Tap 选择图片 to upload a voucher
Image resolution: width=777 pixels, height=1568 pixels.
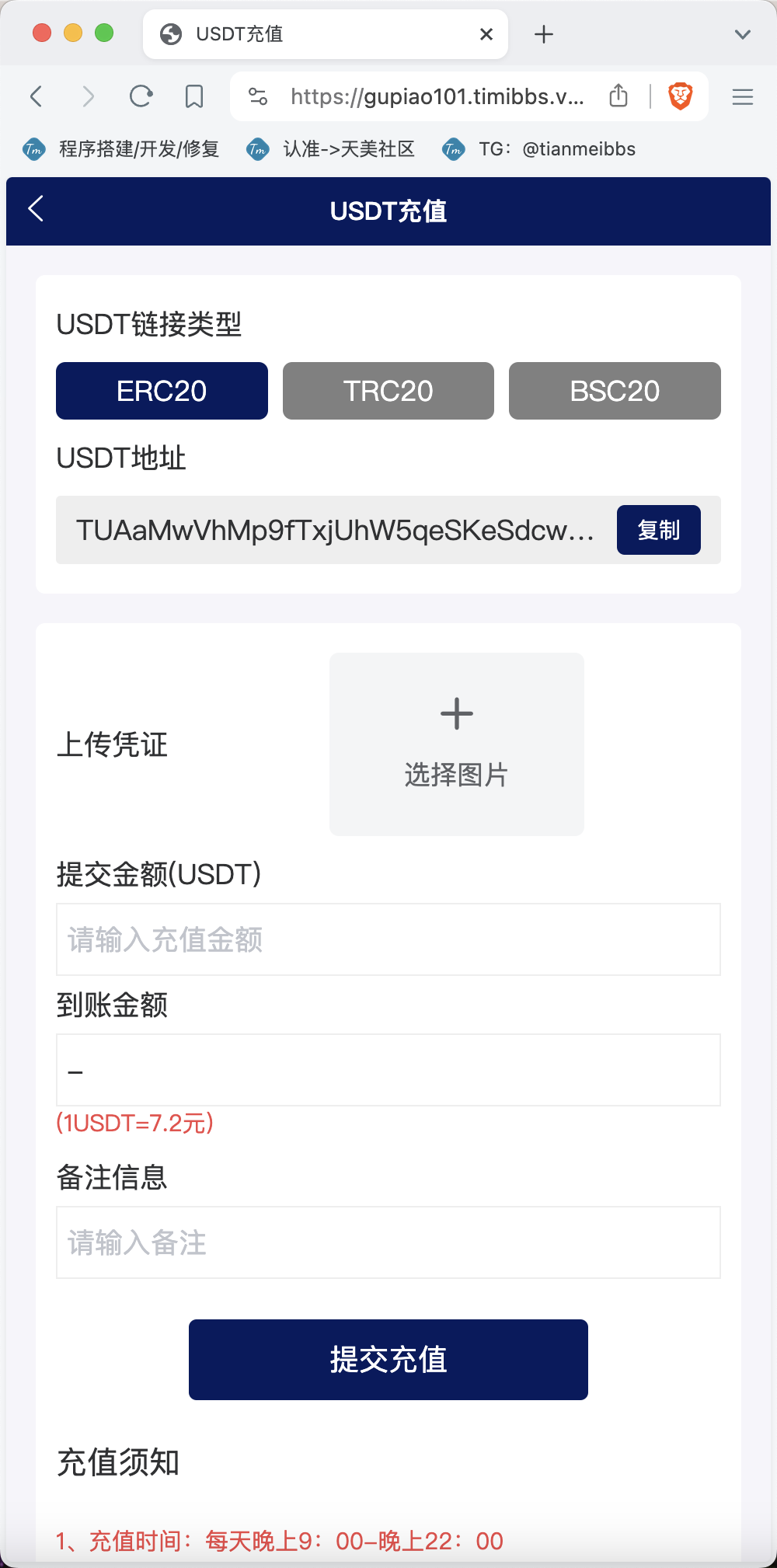pos(457,744)
